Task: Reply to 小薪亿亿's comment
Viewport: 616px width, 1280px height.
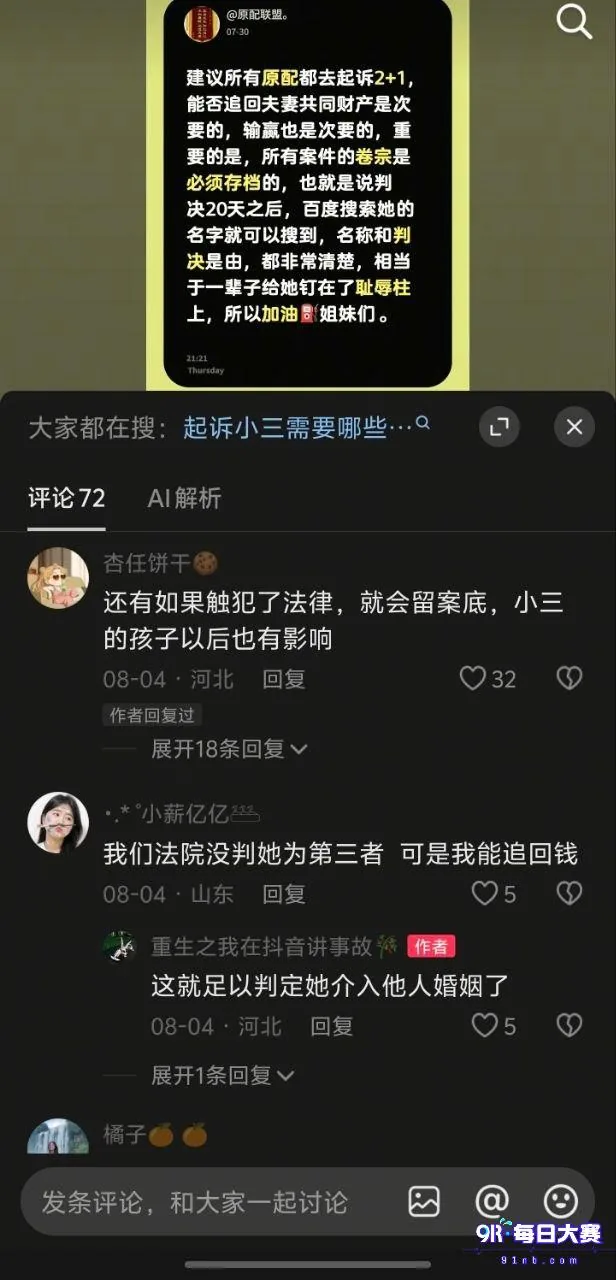Action: point(284,893)
